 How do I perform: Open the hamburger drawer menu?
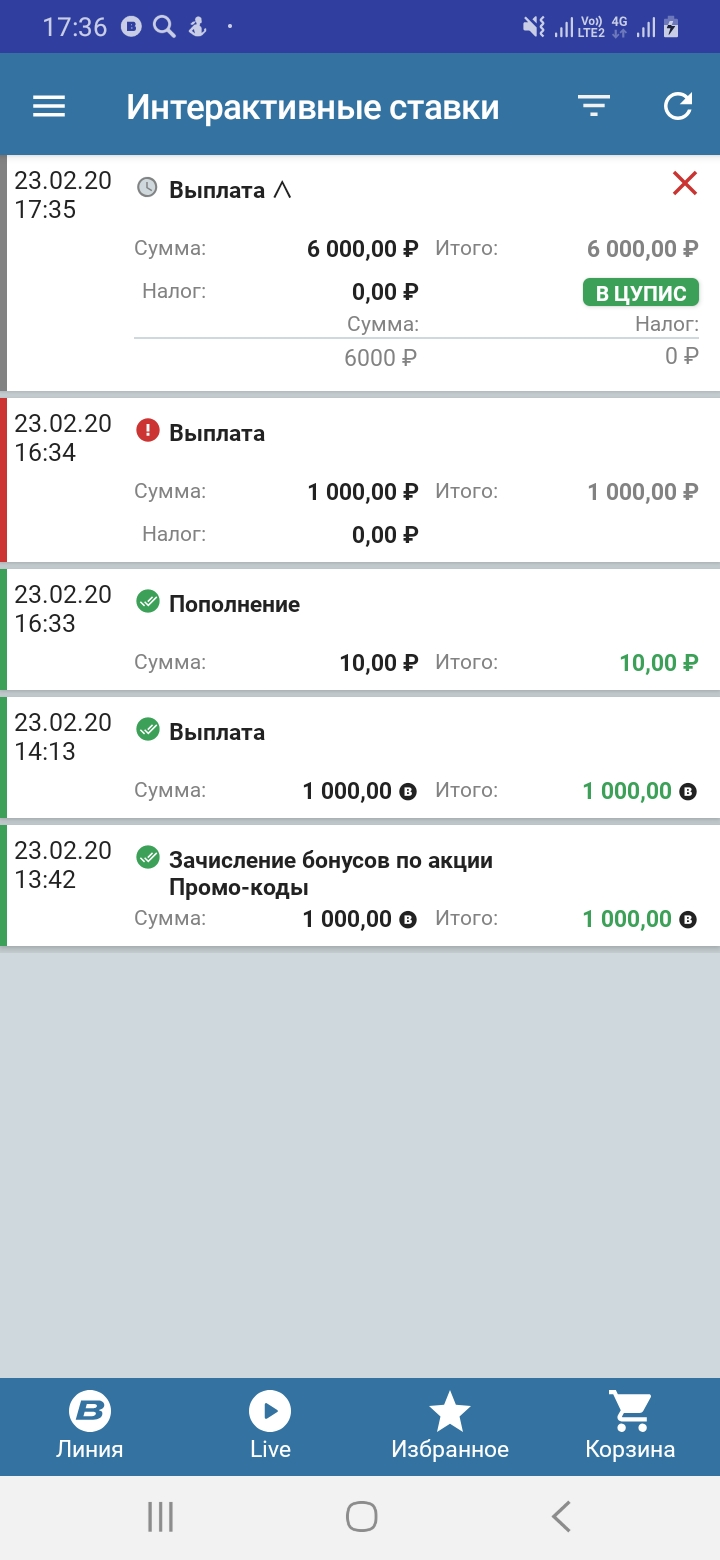tap(49, 106)
